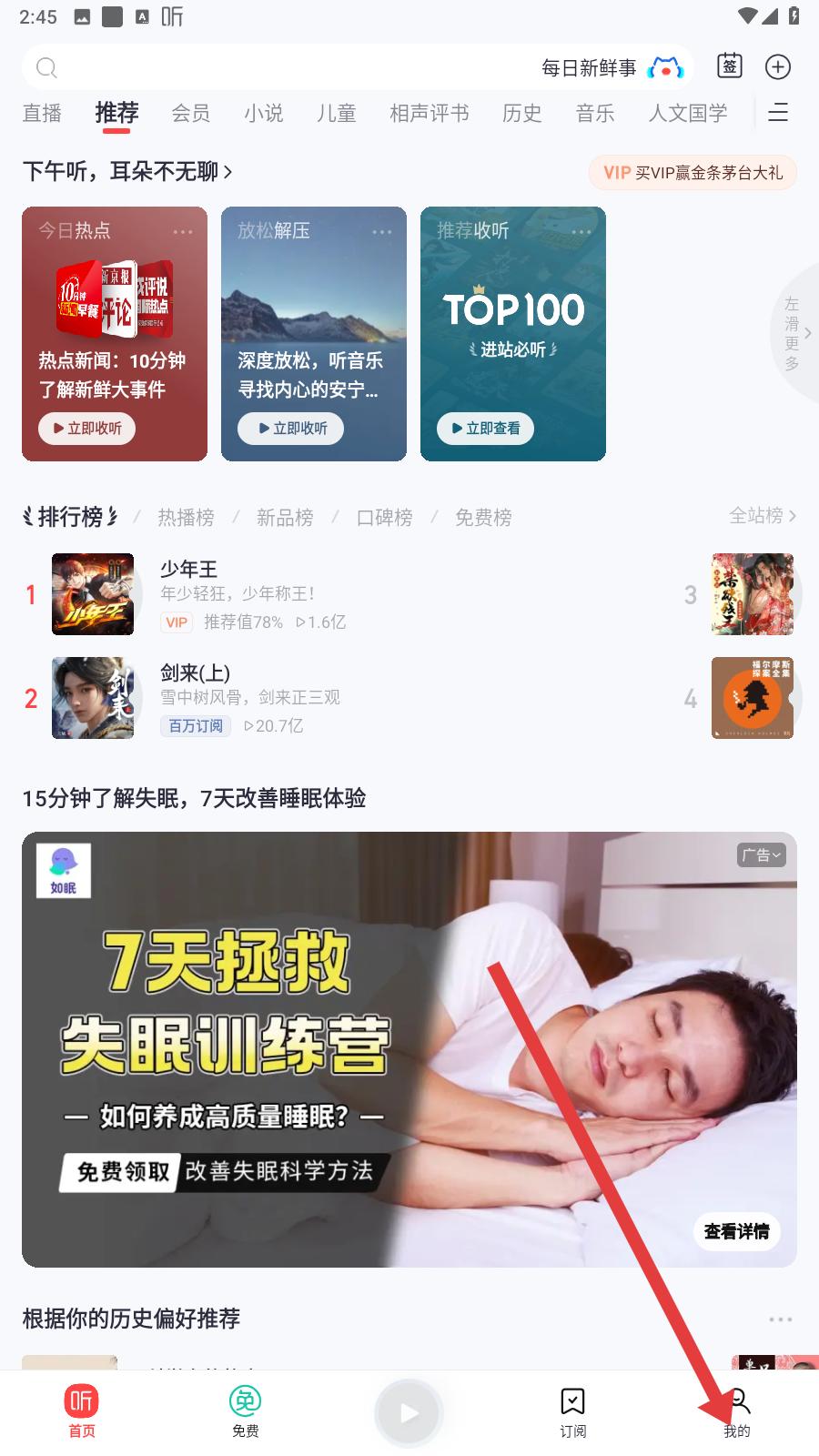Image resolution: width=819 pixels, height=1456 pixels.
Task: Open the 我的 profile tab
Action: 737,1412
